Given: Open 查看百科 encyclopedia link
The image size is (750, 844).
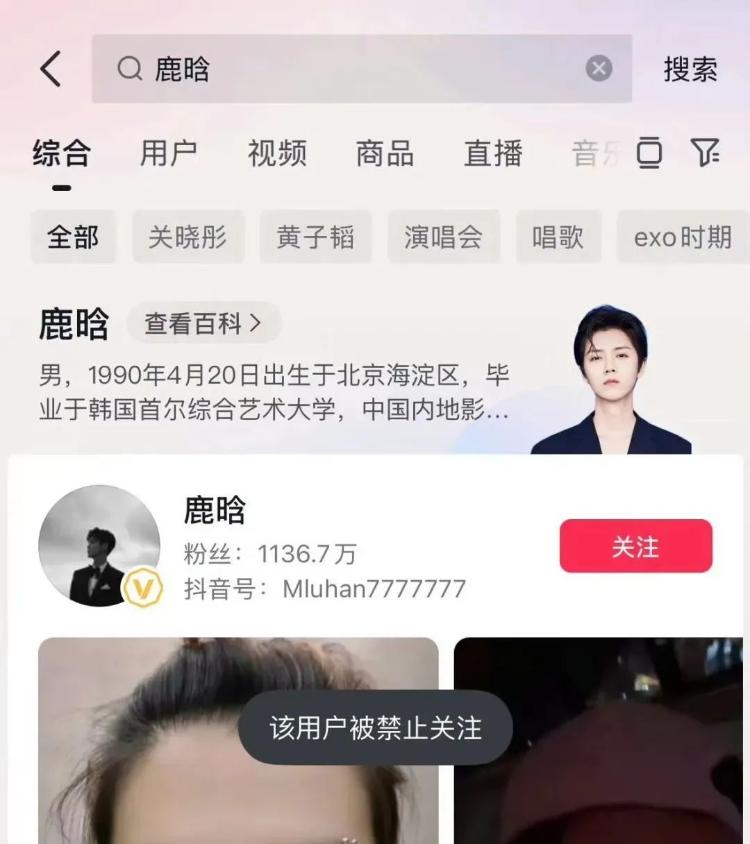Looking at the screenshot, I should 203,323.
